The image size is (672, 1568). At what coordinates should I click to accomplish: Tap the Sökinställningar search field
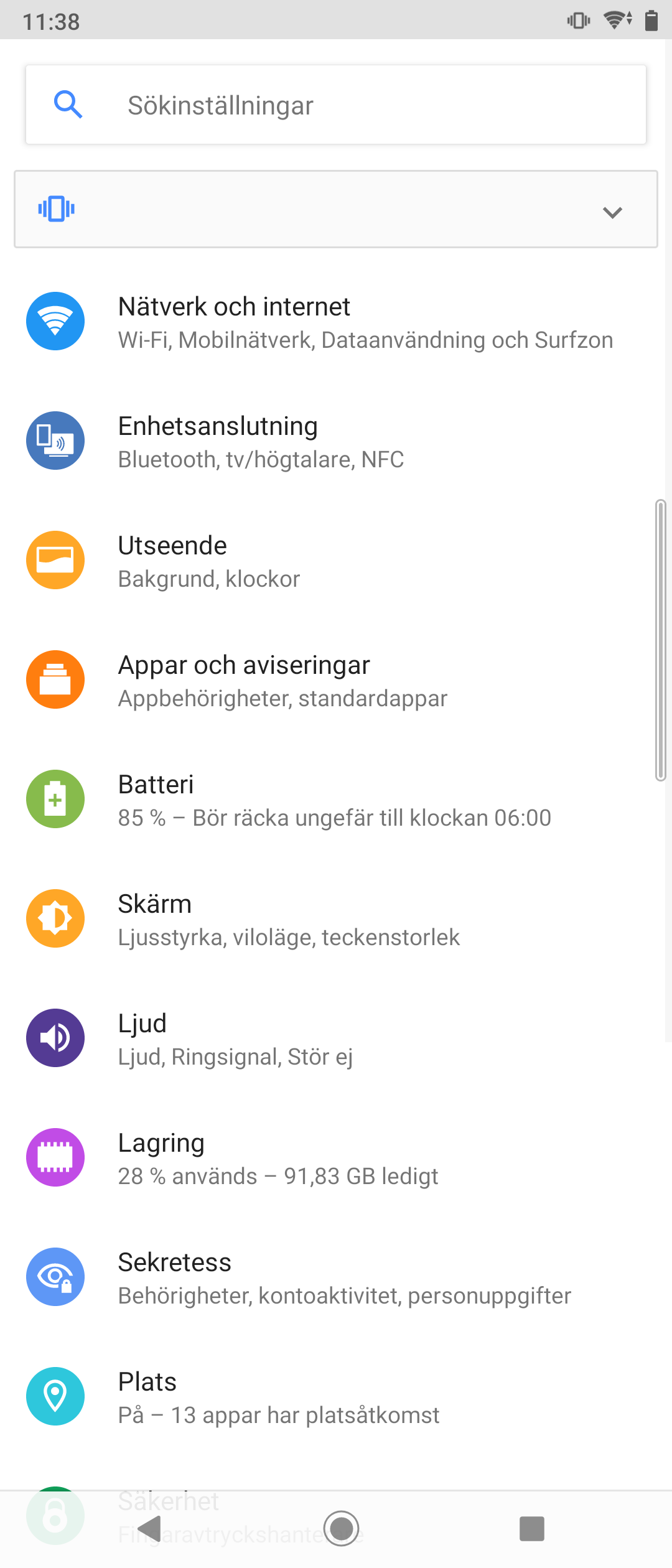[336, 105]
